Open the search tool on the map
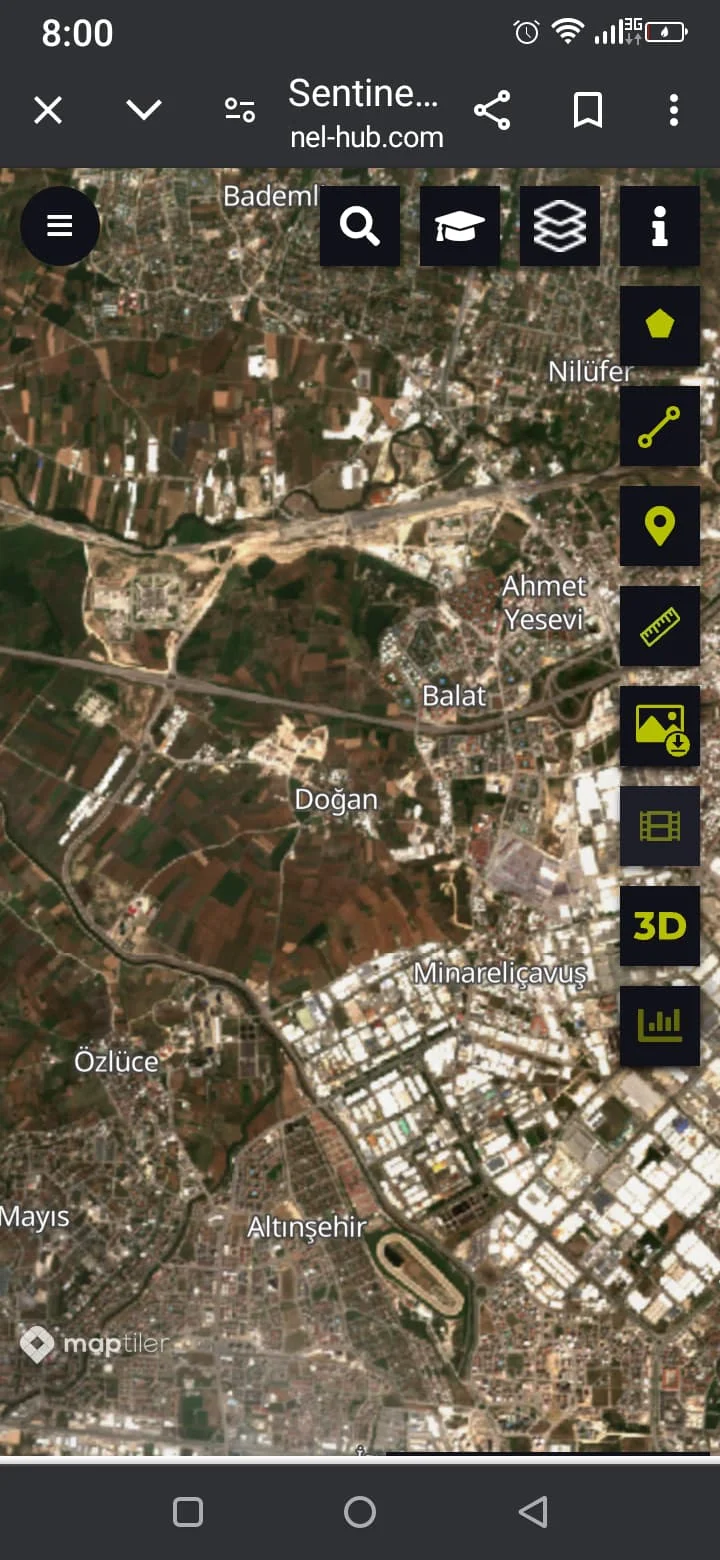This screenshot has width=720, height=1560. [x=359, y=226]
